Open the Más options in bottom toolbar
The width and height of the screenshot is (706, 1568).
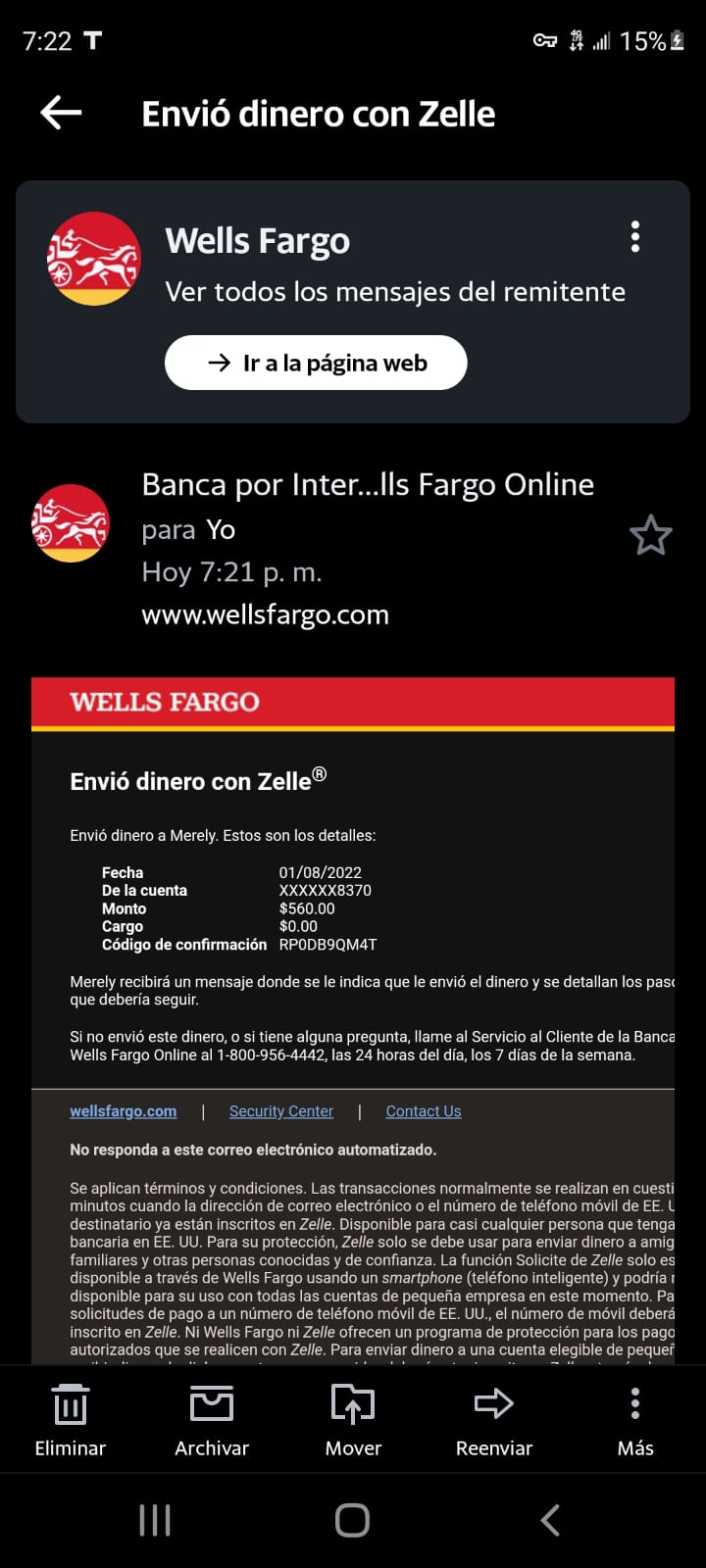tap(635, 1421)
